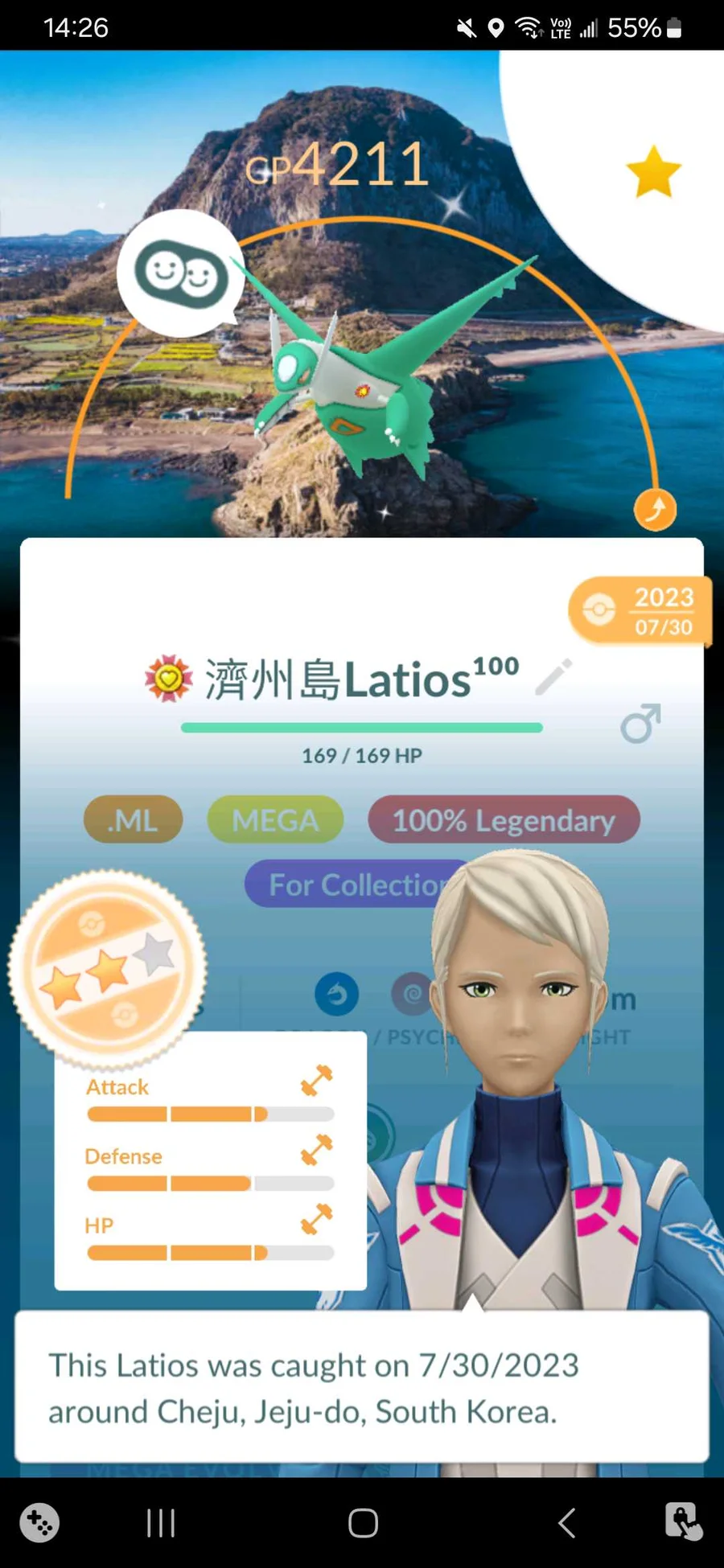Tap the buddy smiley speech bubble
724x1568 pixels.
(x=180, y=273)
